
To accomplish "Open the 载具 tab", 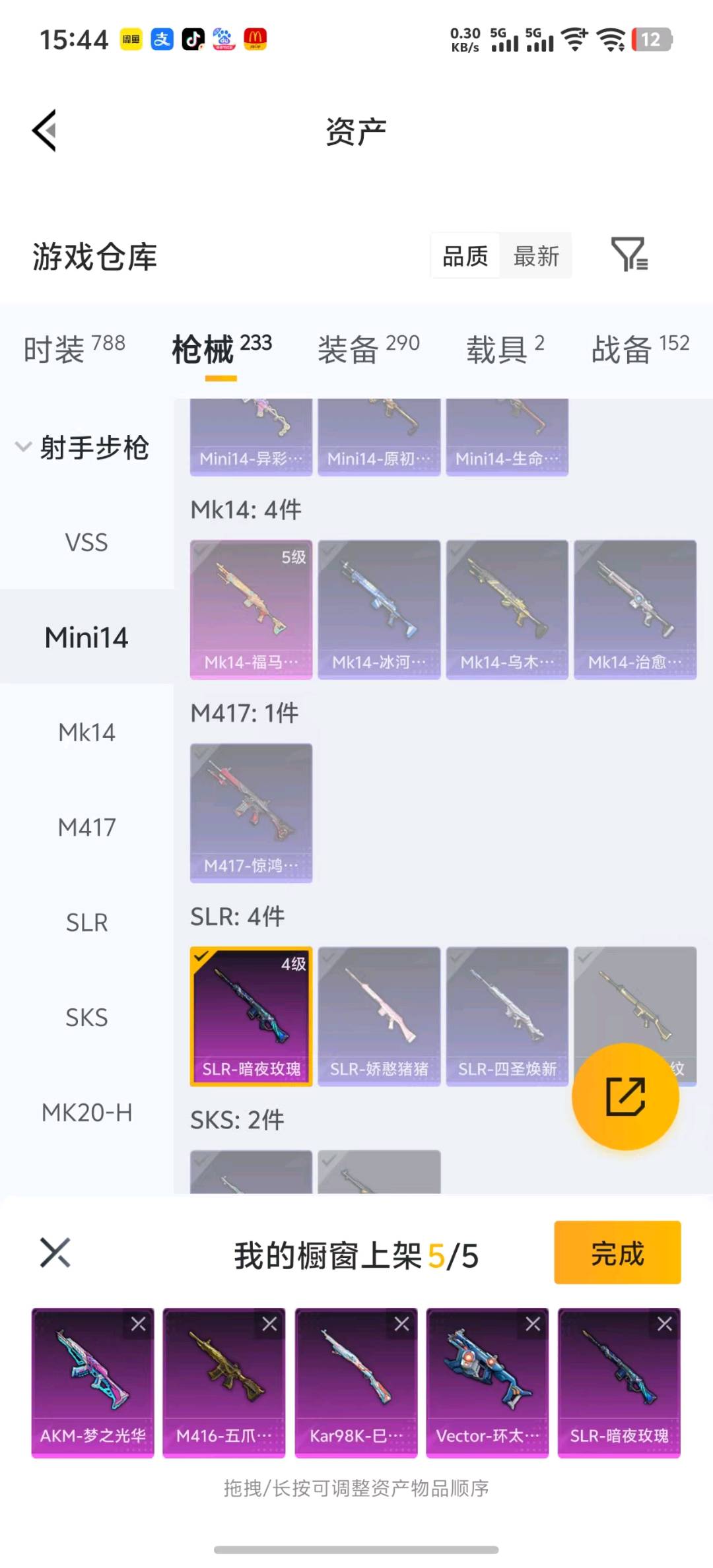I will (505, 348).
